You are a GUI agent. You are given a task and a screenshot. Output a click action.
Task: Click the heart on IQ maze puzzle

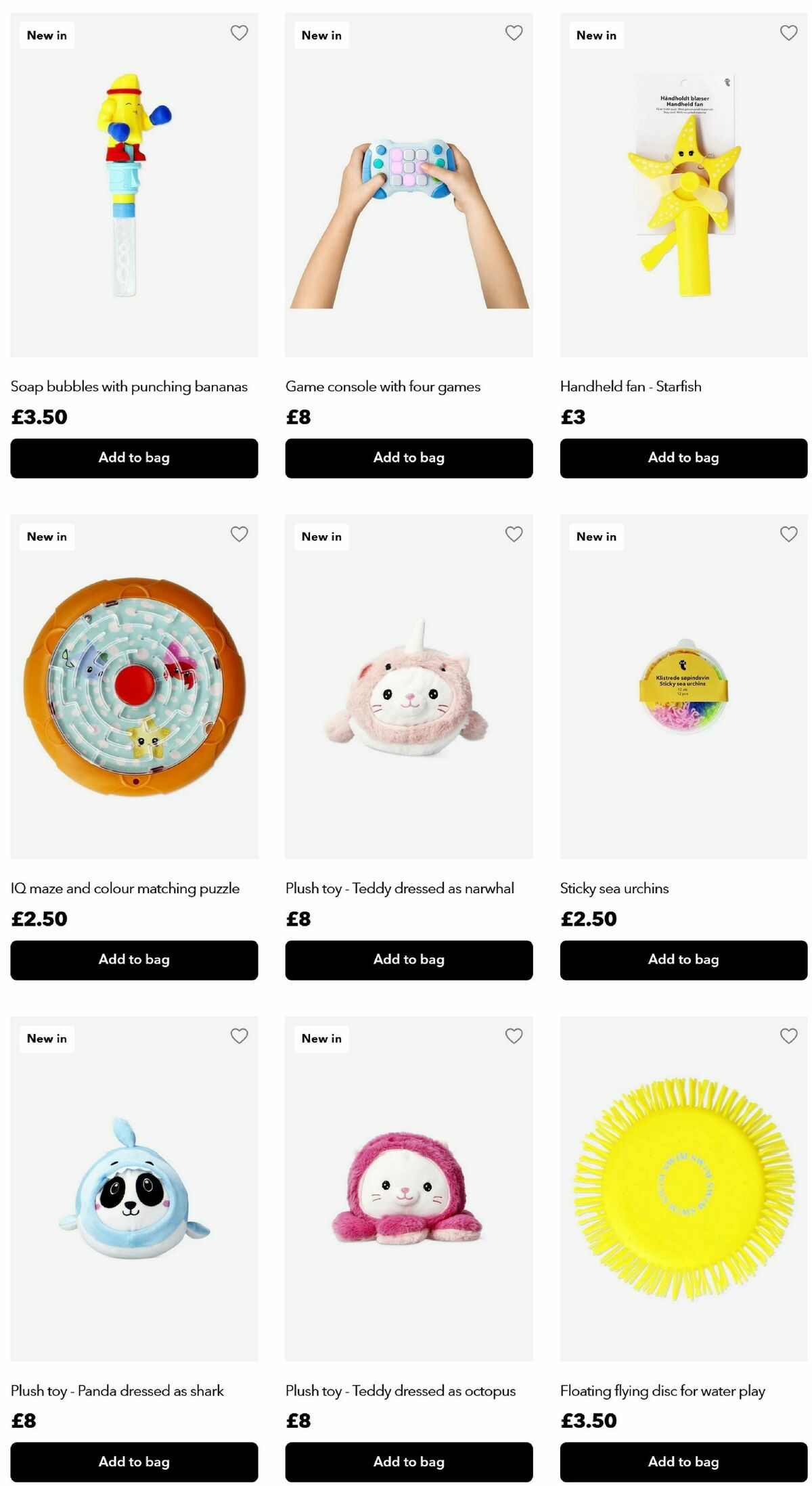239,534
